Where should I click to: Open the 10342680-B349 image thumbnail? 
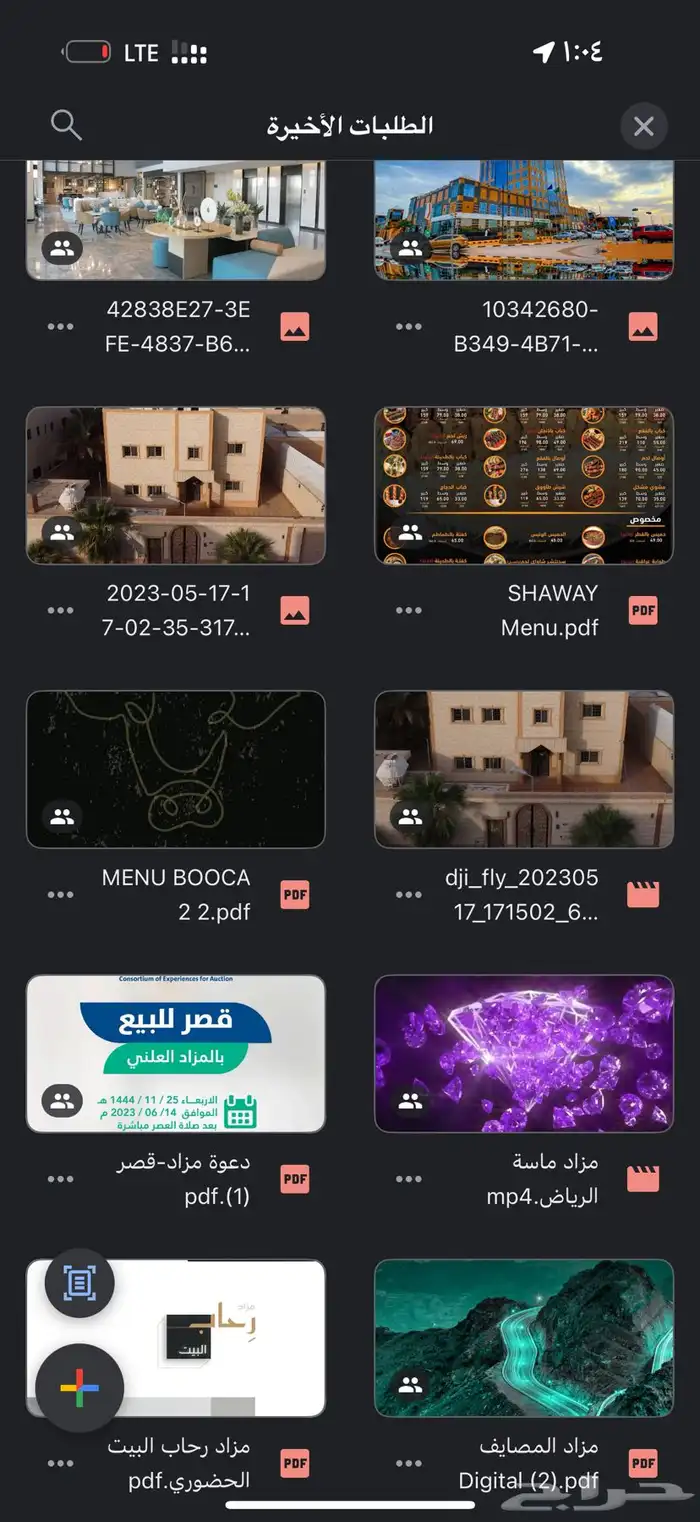tap(523, 220)
